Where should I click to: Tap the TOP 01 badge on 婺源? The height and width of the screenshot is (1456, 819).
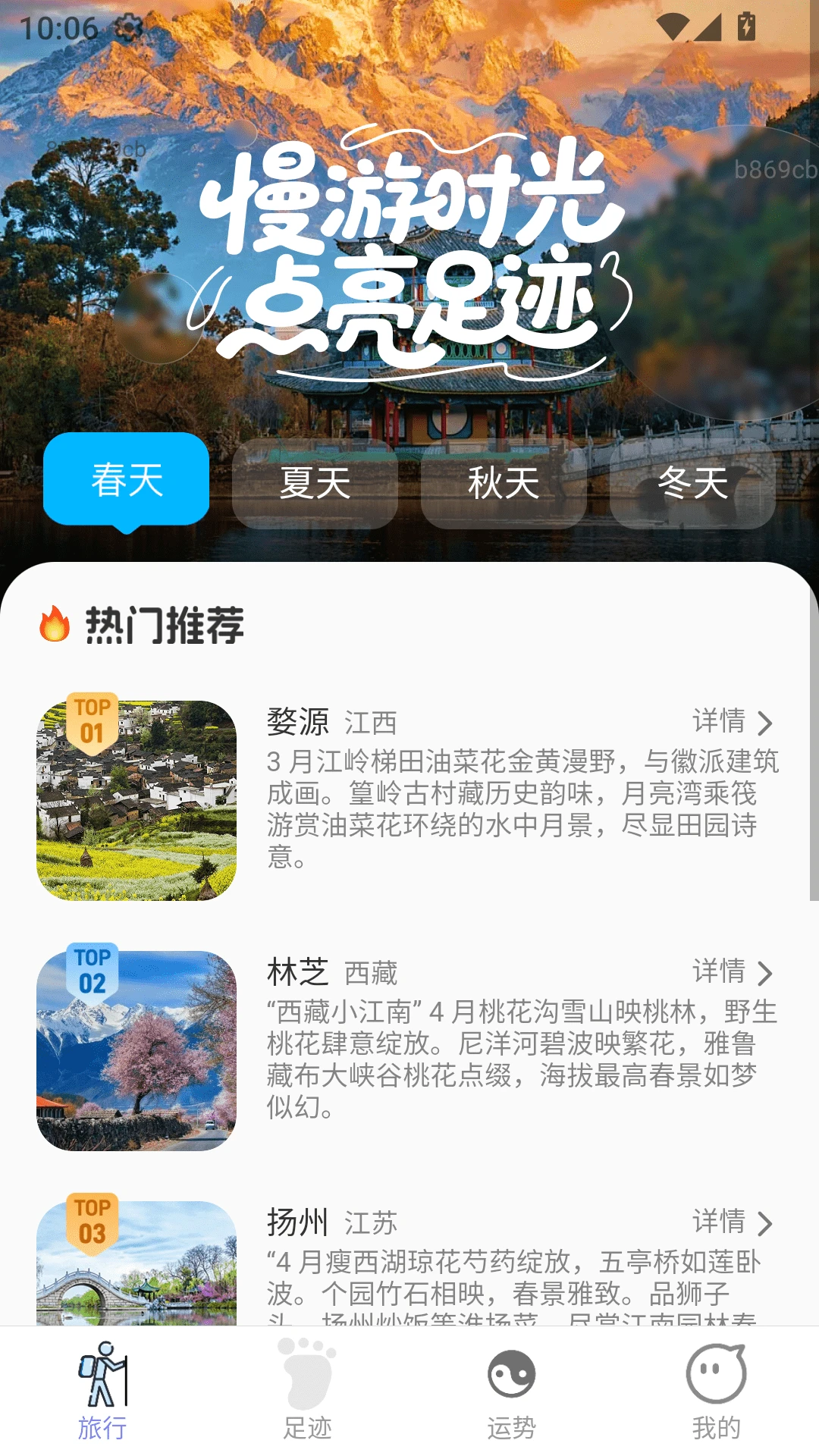click(93, 719)
